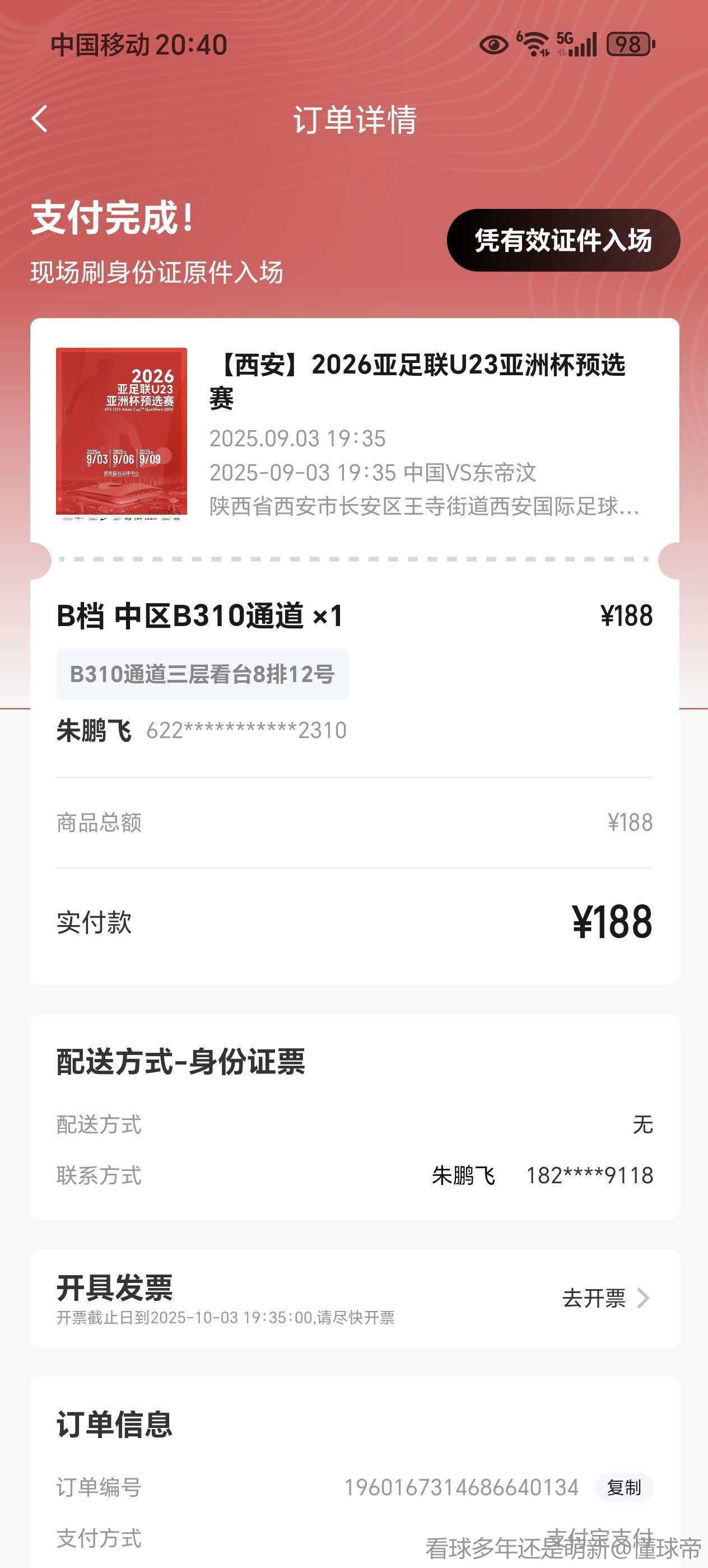The width and height of the screenshot is (708, 1568).
Task: Open the U23亚洲杯预选赛 event poster card
Action: (x=121, y=435)
